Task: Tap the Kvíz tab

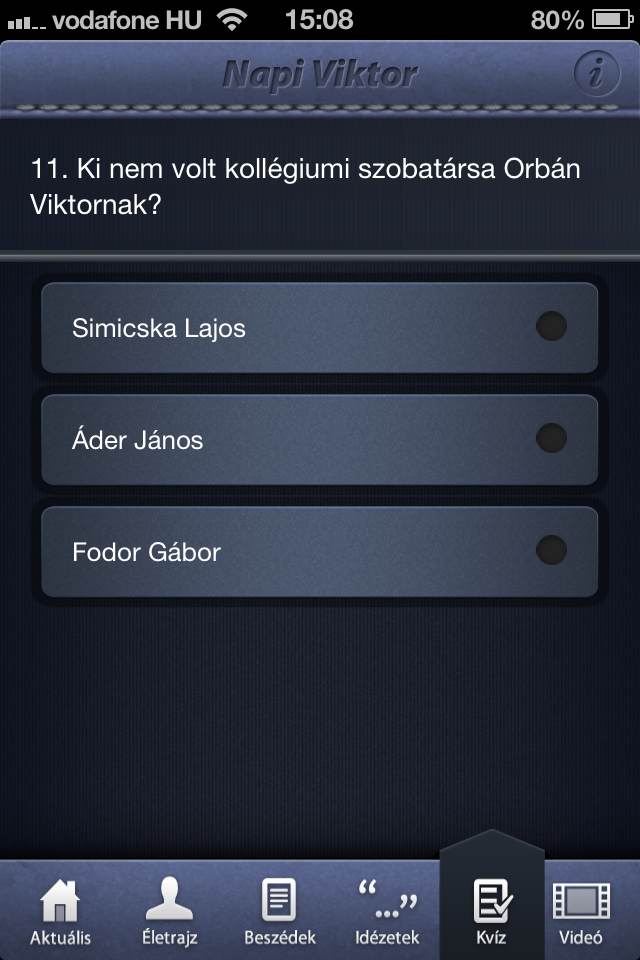Action: click(492, 910)
